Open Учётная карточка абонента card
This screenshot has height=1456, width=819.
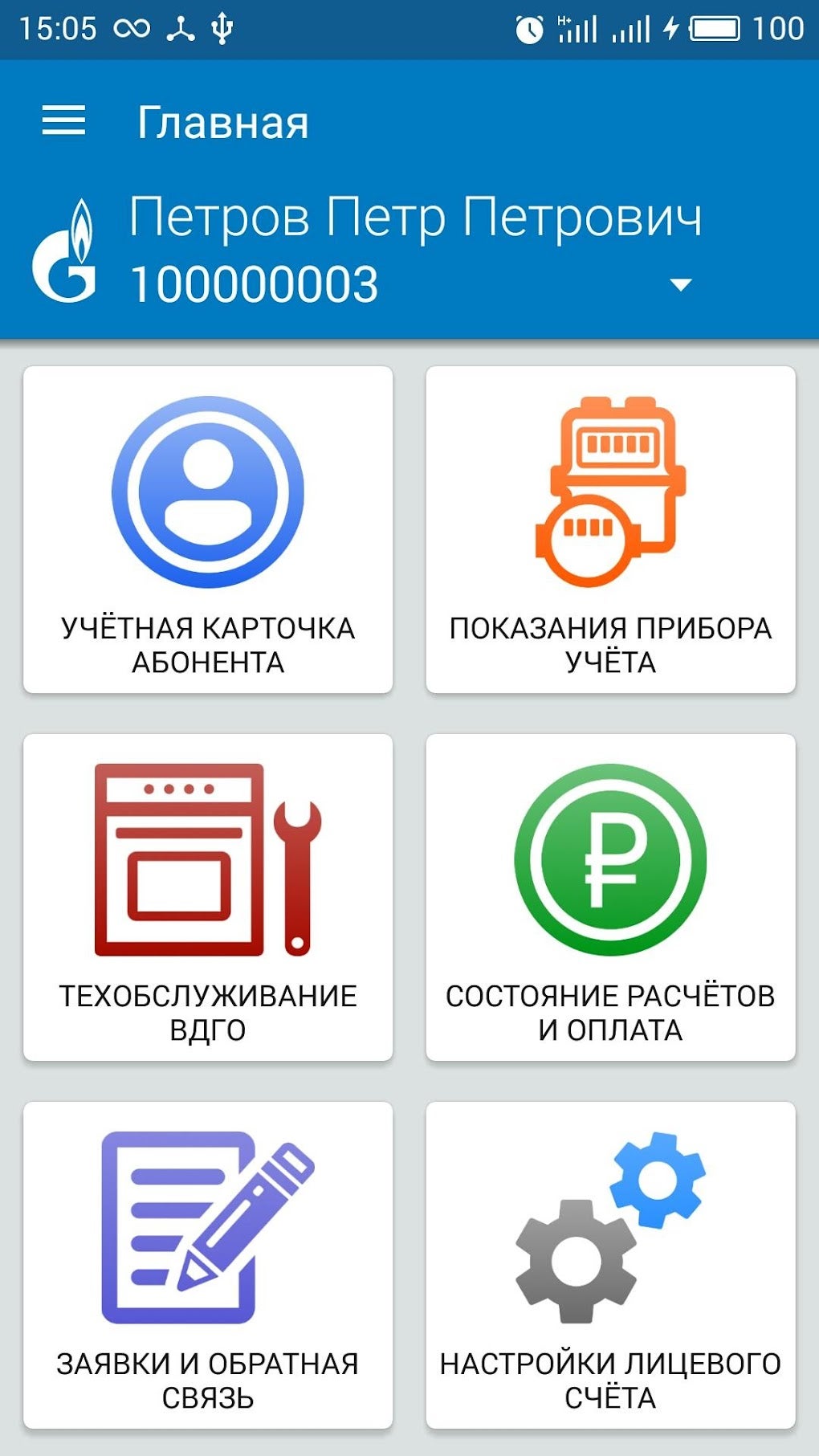(x=208, y=530)
